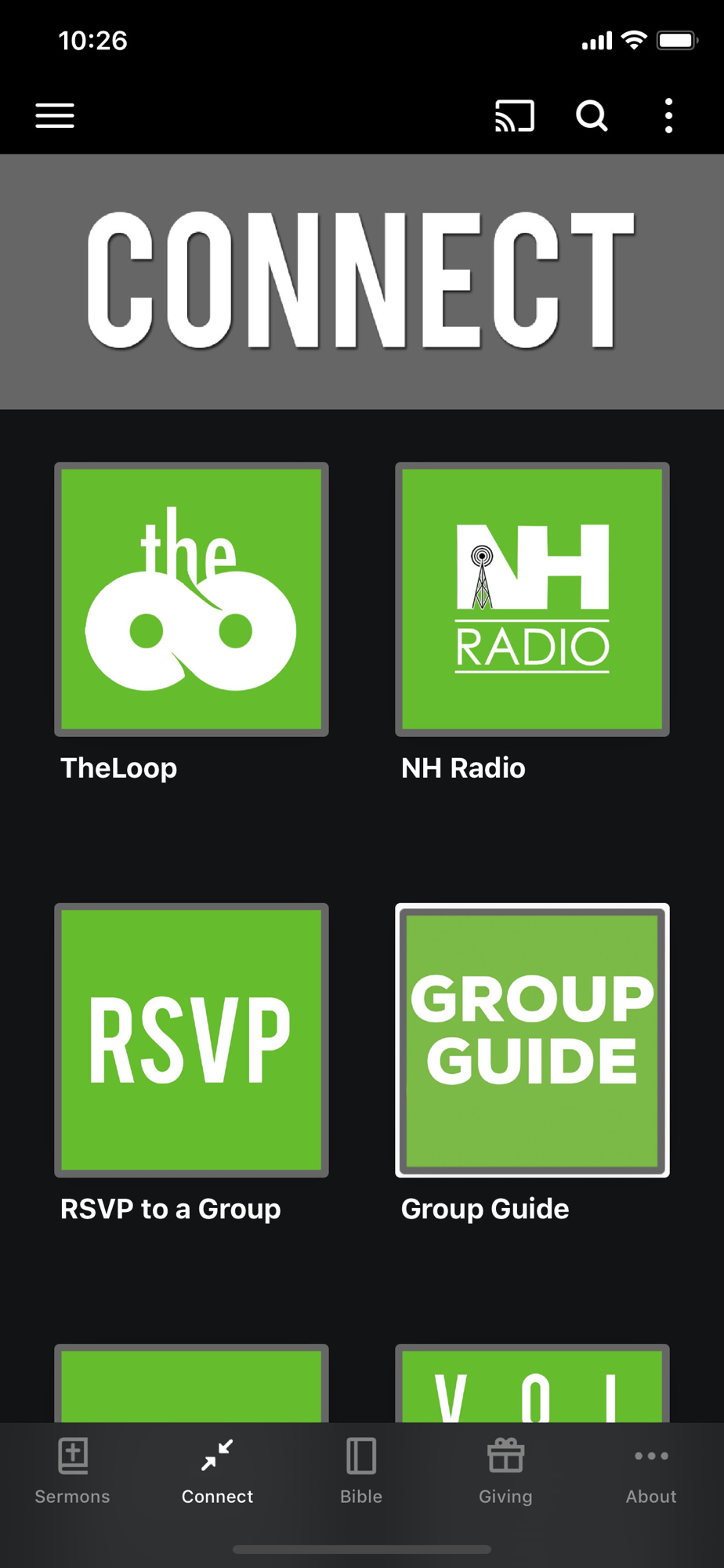The height and width of the screenshot is (1568, 724).
Task: Open the About tab
Action: (x=651, y=1472)
